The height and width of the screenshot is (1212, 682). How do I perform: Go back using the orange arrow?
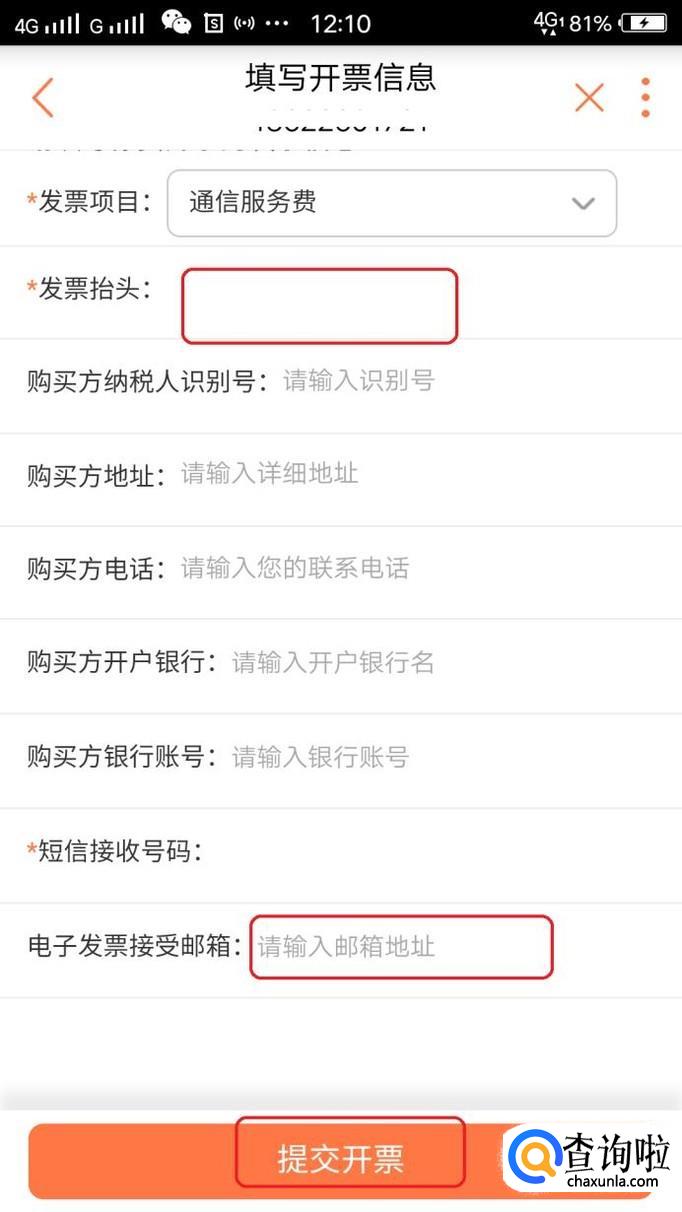coord(42,98)
